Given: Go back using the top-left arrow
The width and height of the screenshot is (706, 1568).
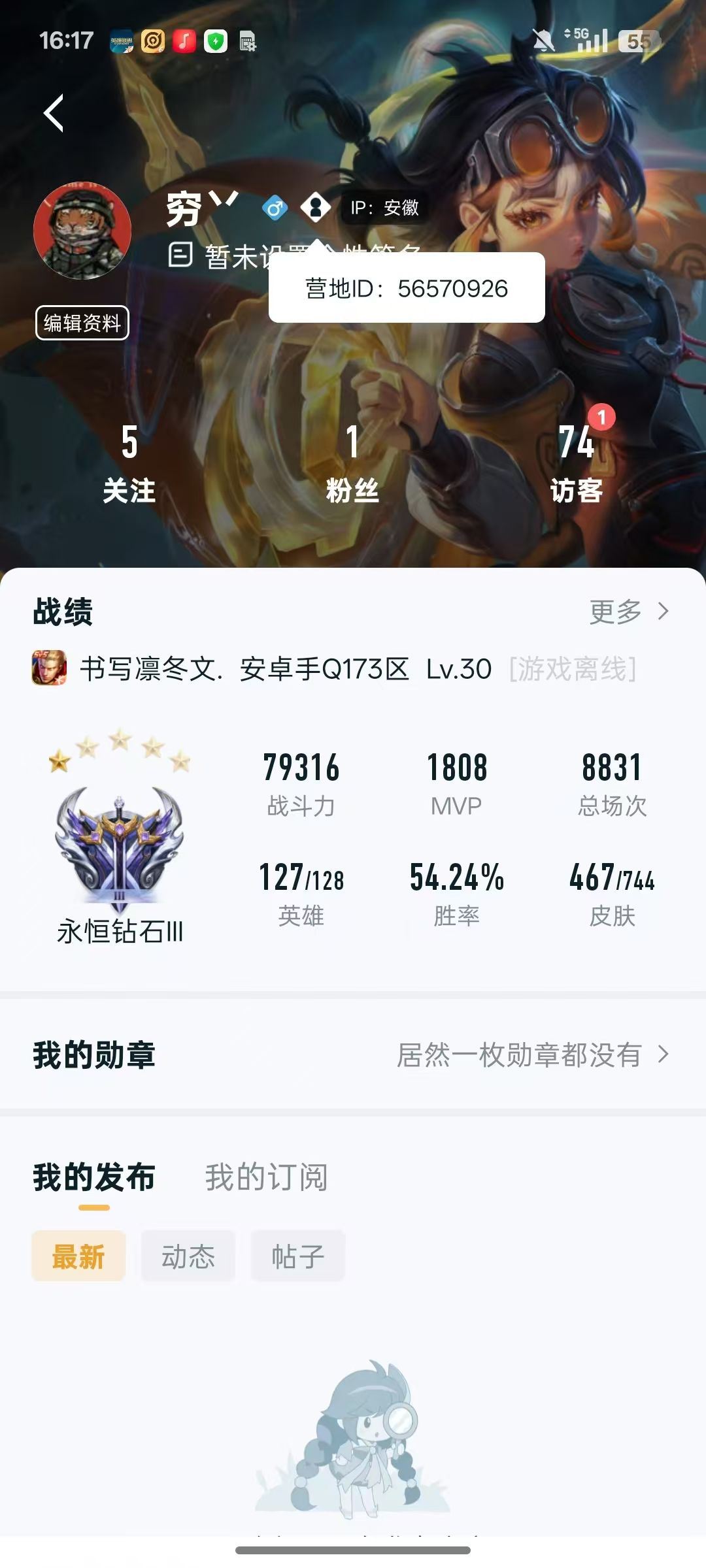Looking at the screenshot, I should click(54, 112).
